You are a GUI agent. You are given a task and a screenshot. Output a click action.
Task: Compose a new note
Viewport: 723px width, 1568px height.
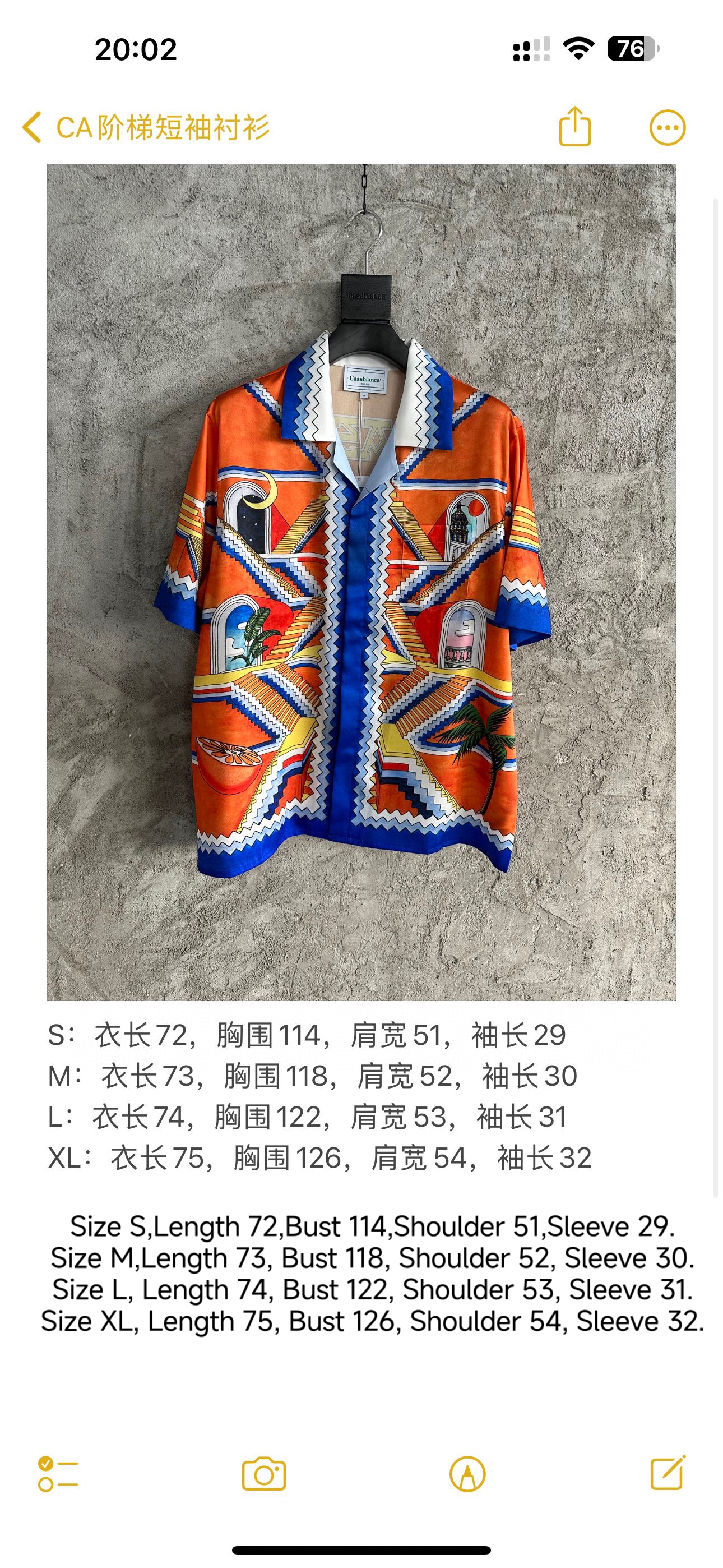[668, 1473]
